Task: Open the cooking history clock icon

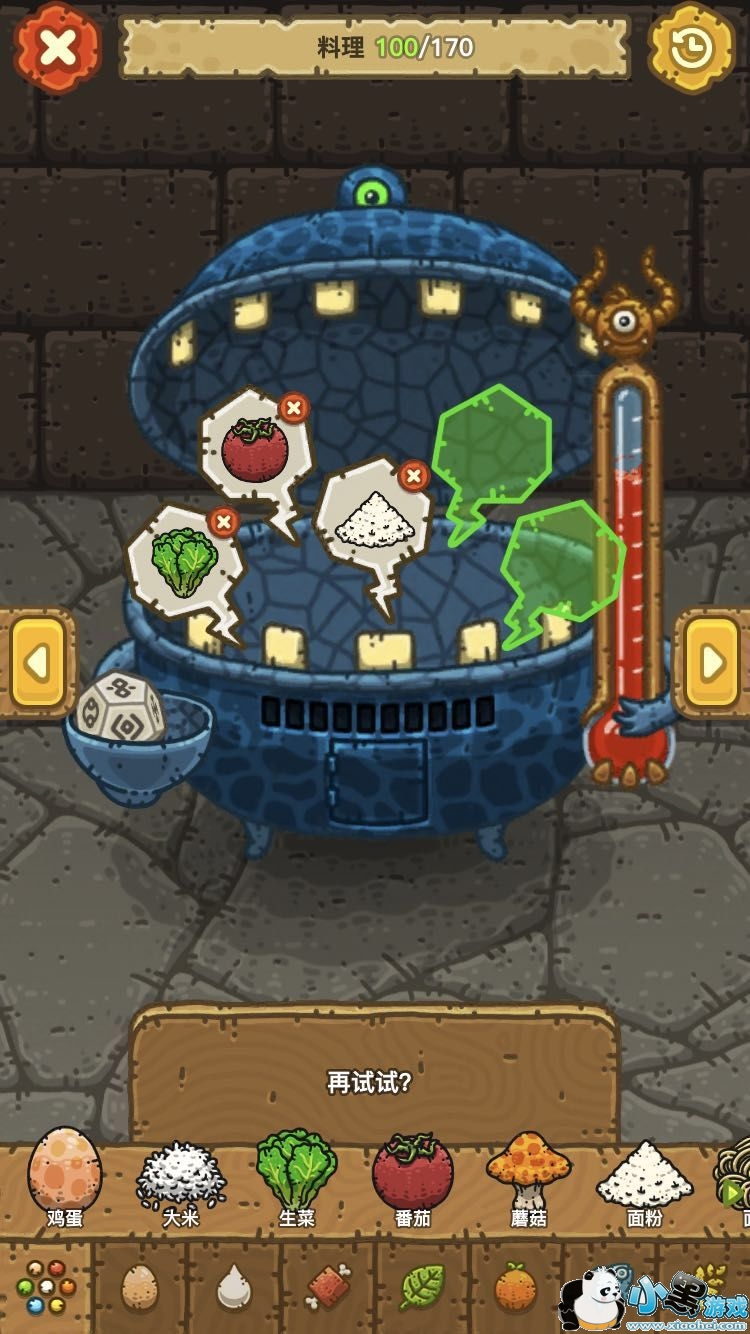Action: [x=691, y=47]
